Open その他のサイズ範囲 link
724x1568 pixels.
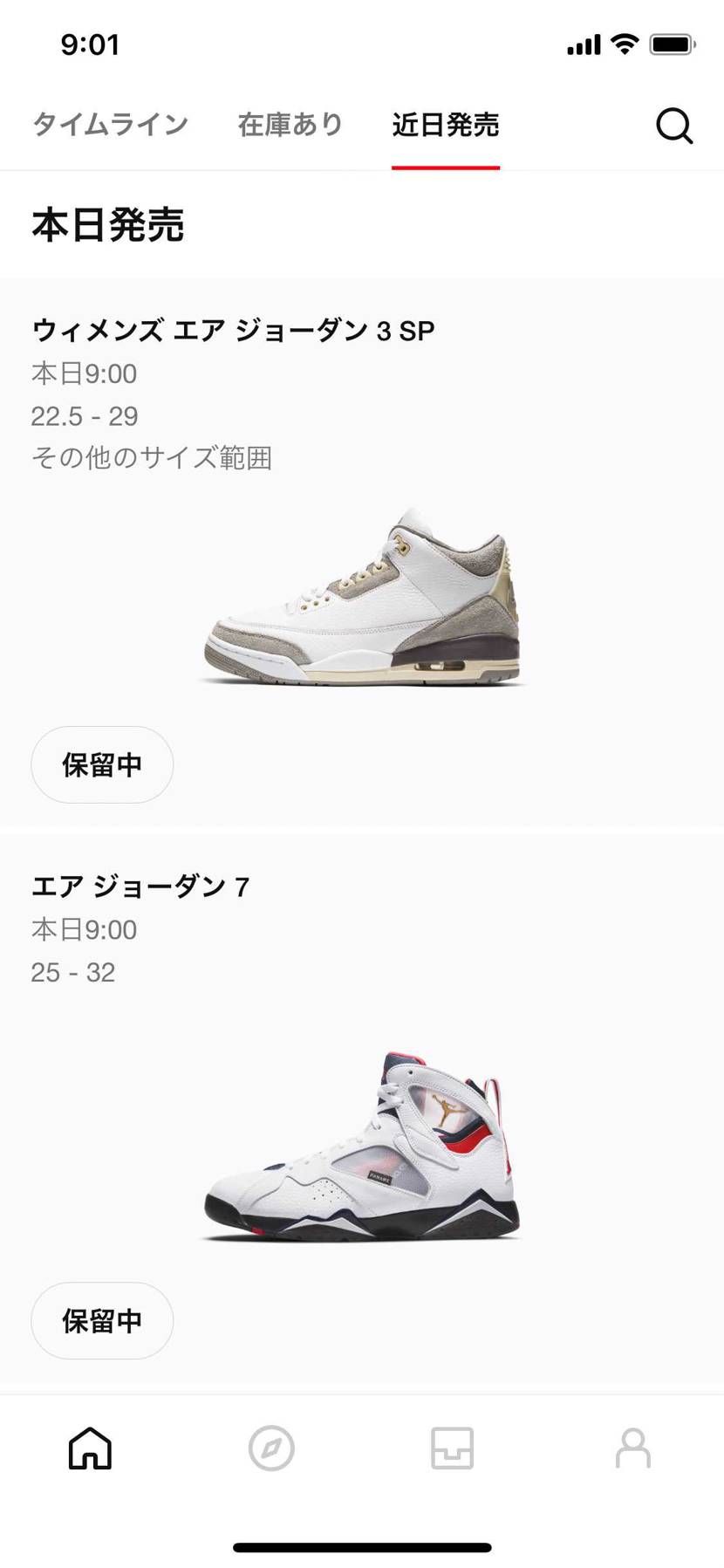tap(153, 460)
